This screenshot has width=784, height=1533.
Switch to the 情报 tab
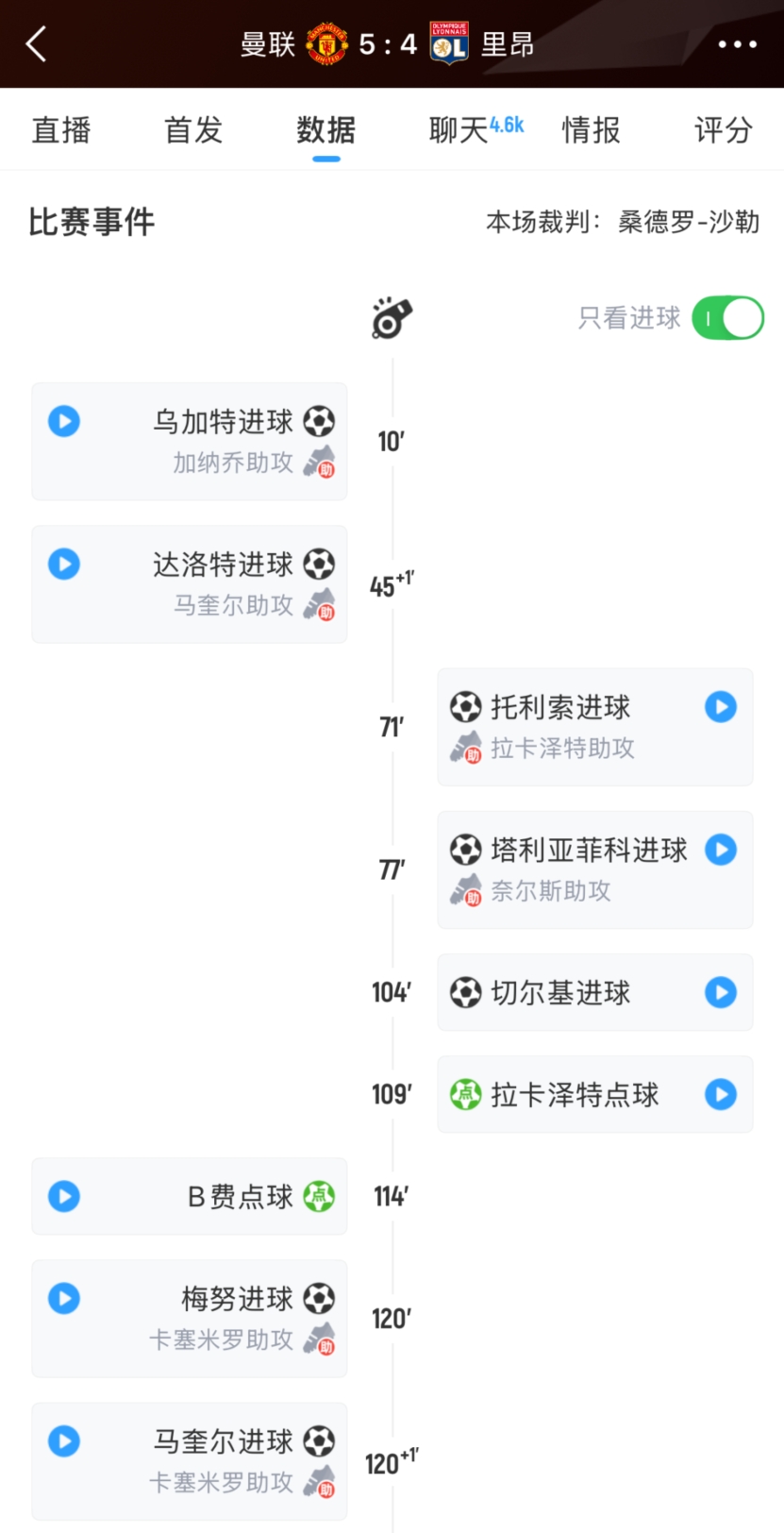pyautogui.click(x=592, y=130)
